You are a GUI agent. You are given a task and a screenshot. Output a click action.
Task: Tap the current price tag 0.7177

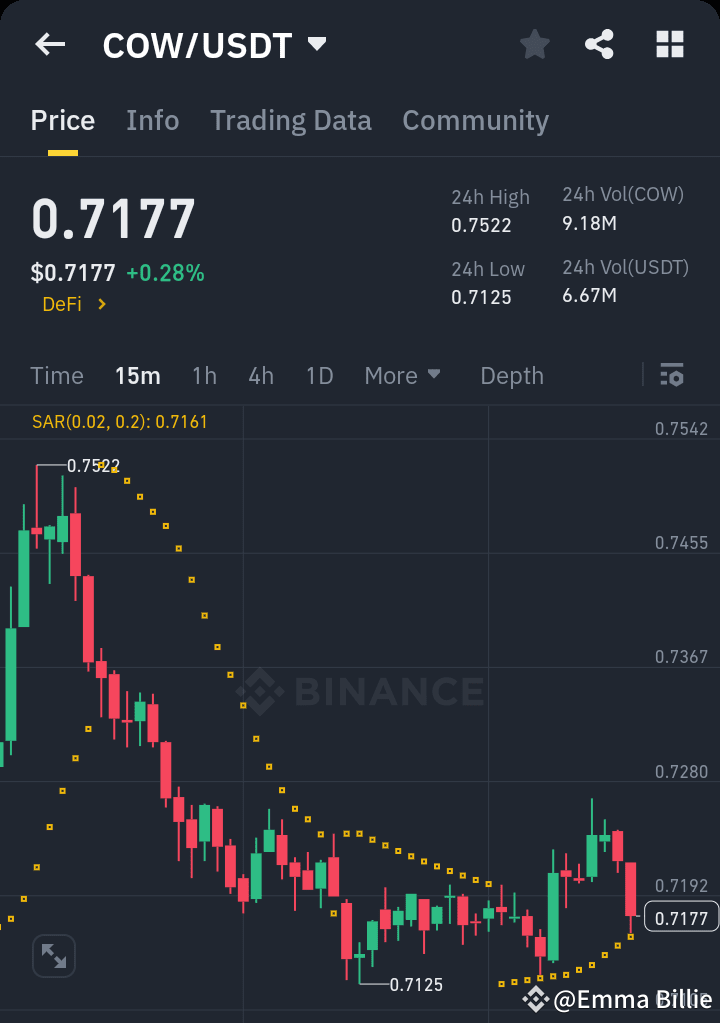coord(681,916)
